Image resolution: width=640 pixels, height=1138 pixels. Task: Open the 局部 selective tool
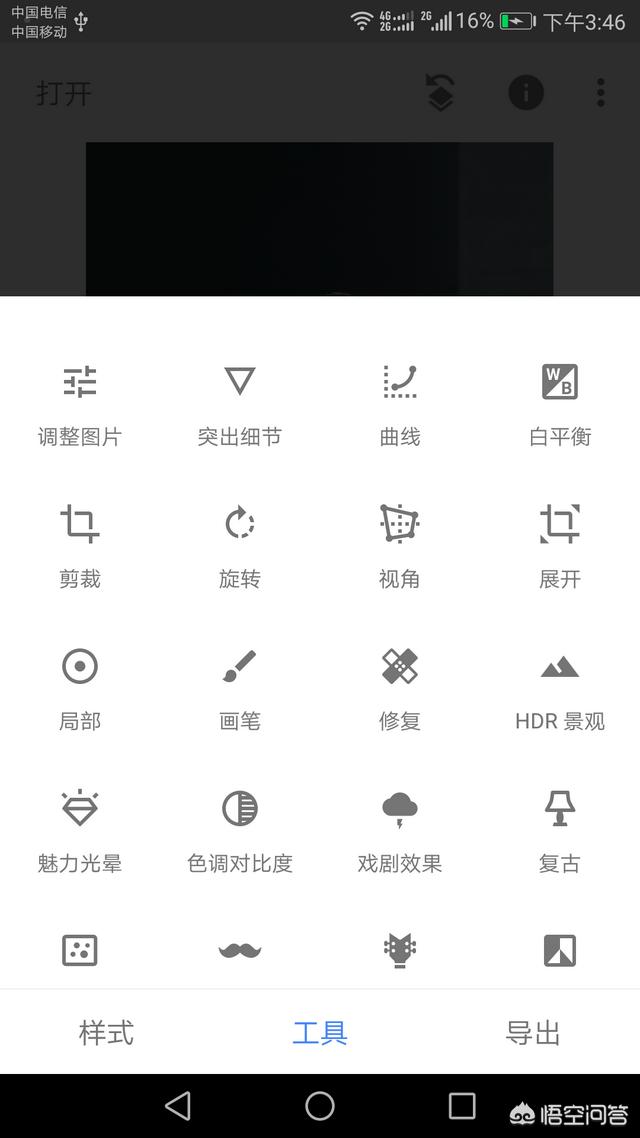tap(80, 689)
